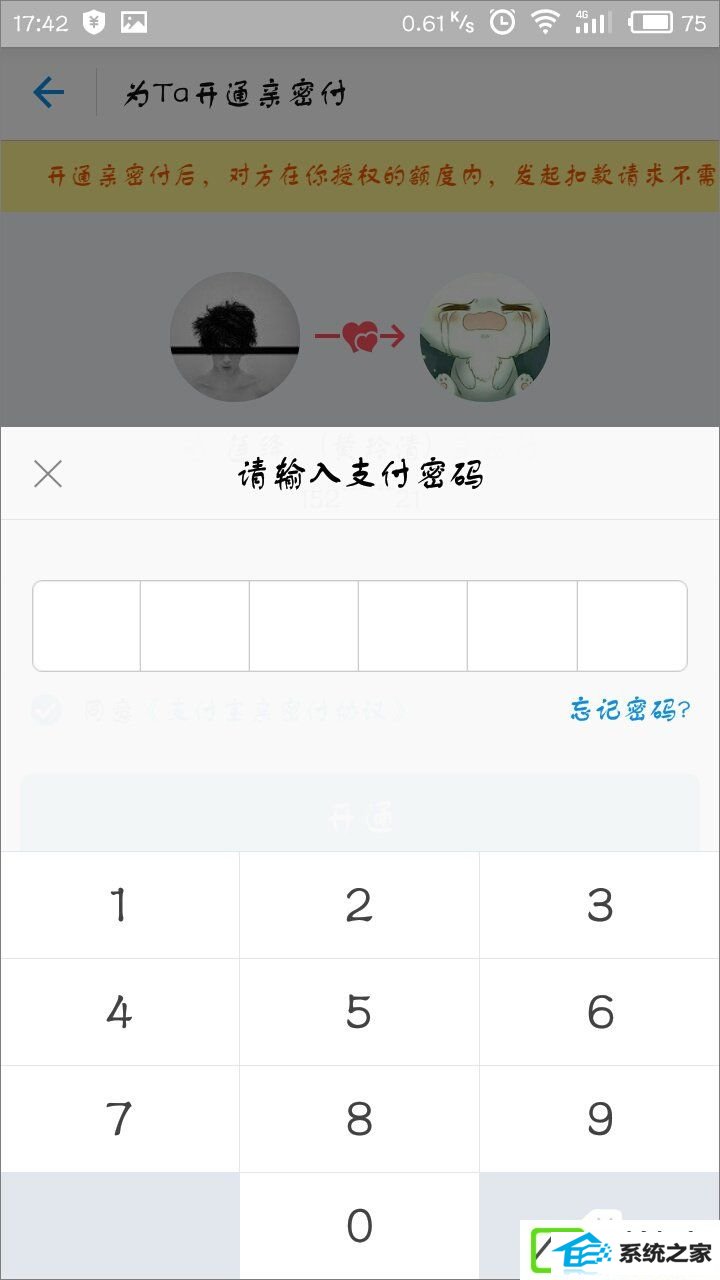Enter digit 9 on the keypad
The image size is (720, 1280).
(600, 1119)
